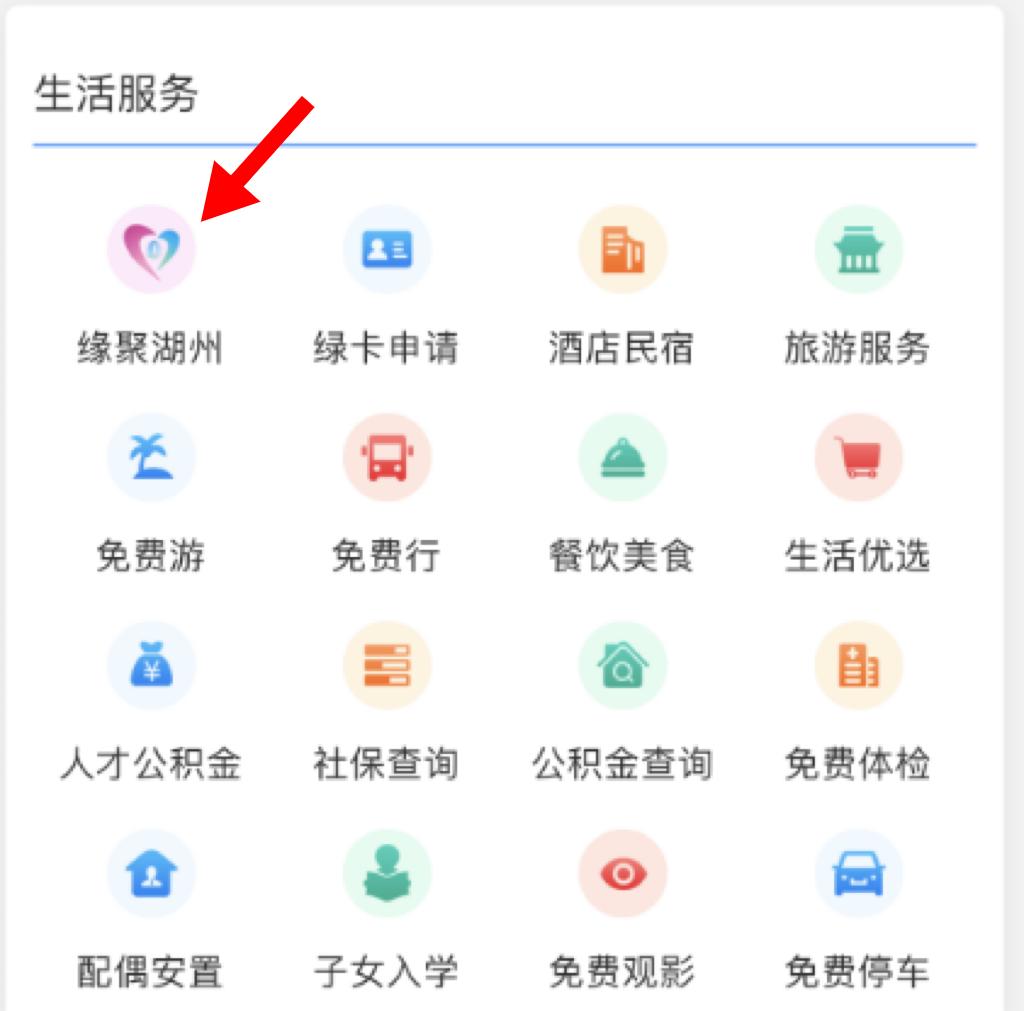Viewport: 1024px width, 1011px height.
Task: Select 免费体检 free checkup
Action: point(858,666)
